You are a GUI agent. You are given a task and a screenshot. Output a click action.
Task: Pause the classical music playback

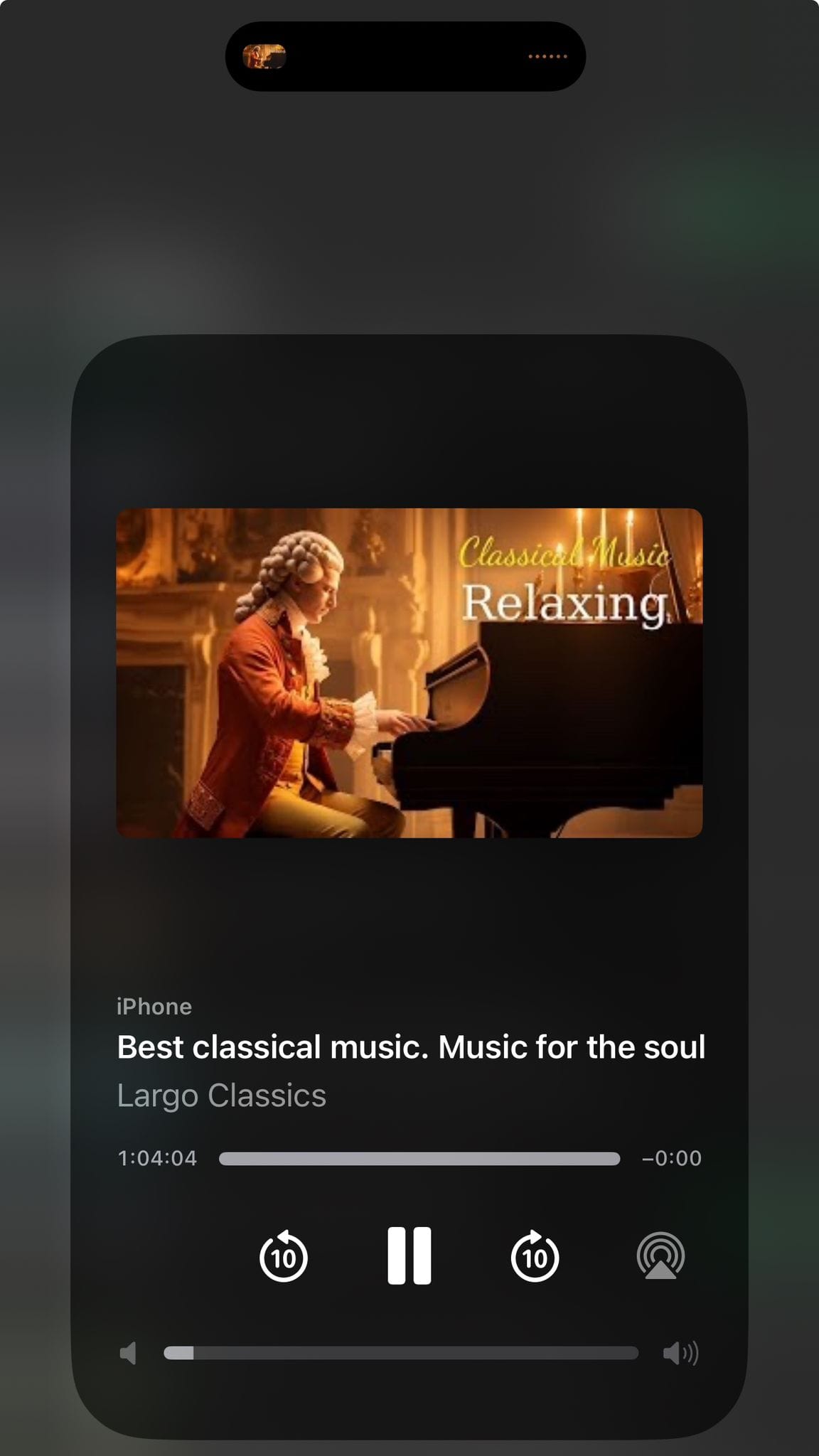pyautogui.click(x=409, y=1256)
